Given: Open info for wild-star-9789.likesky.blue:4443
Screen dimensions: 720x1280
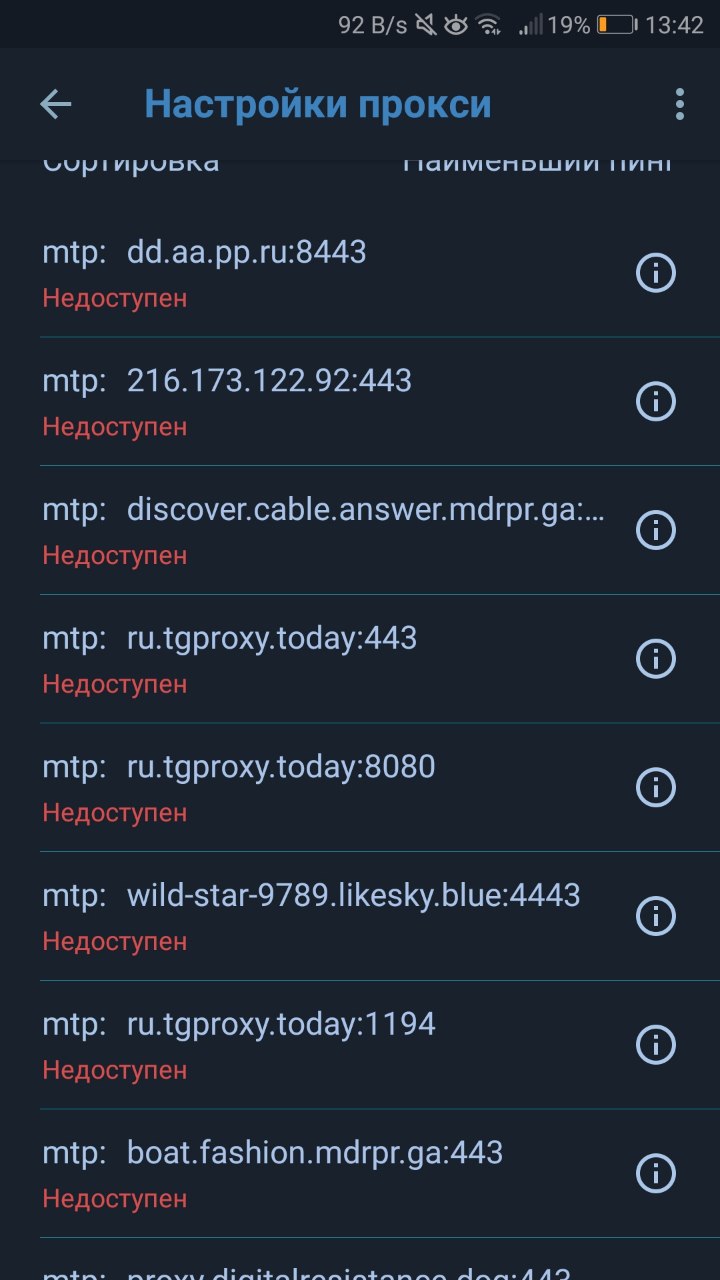Looking at the screenshot, I should 657,916.
